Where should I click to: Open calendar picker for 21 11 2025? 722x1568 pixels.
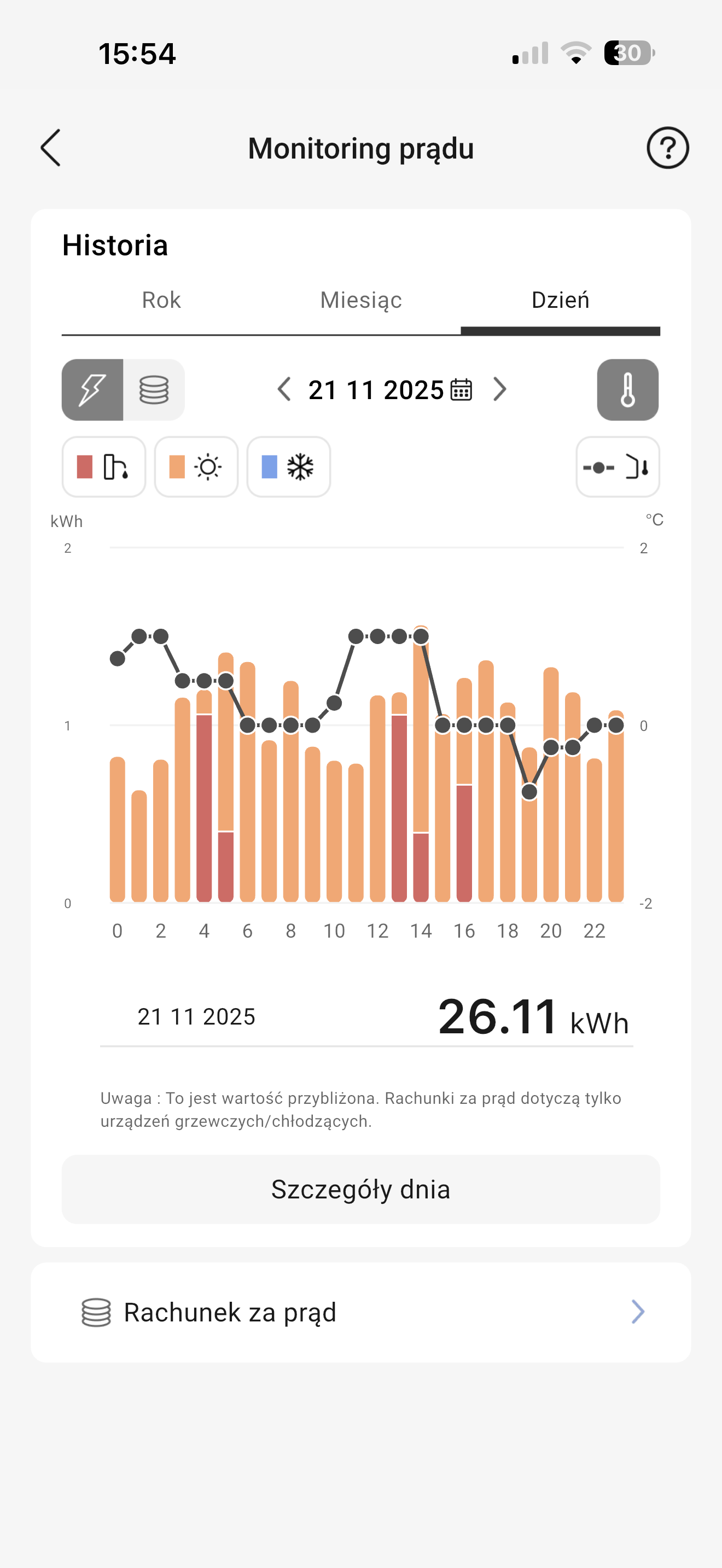click(x=461, y=390)
